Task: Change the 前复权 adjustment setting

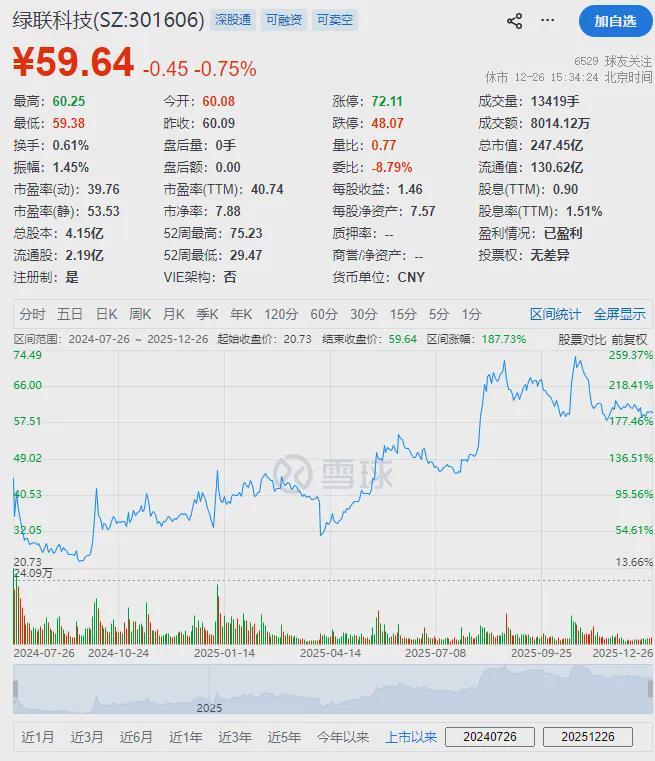Action: [x=630, y=339]
